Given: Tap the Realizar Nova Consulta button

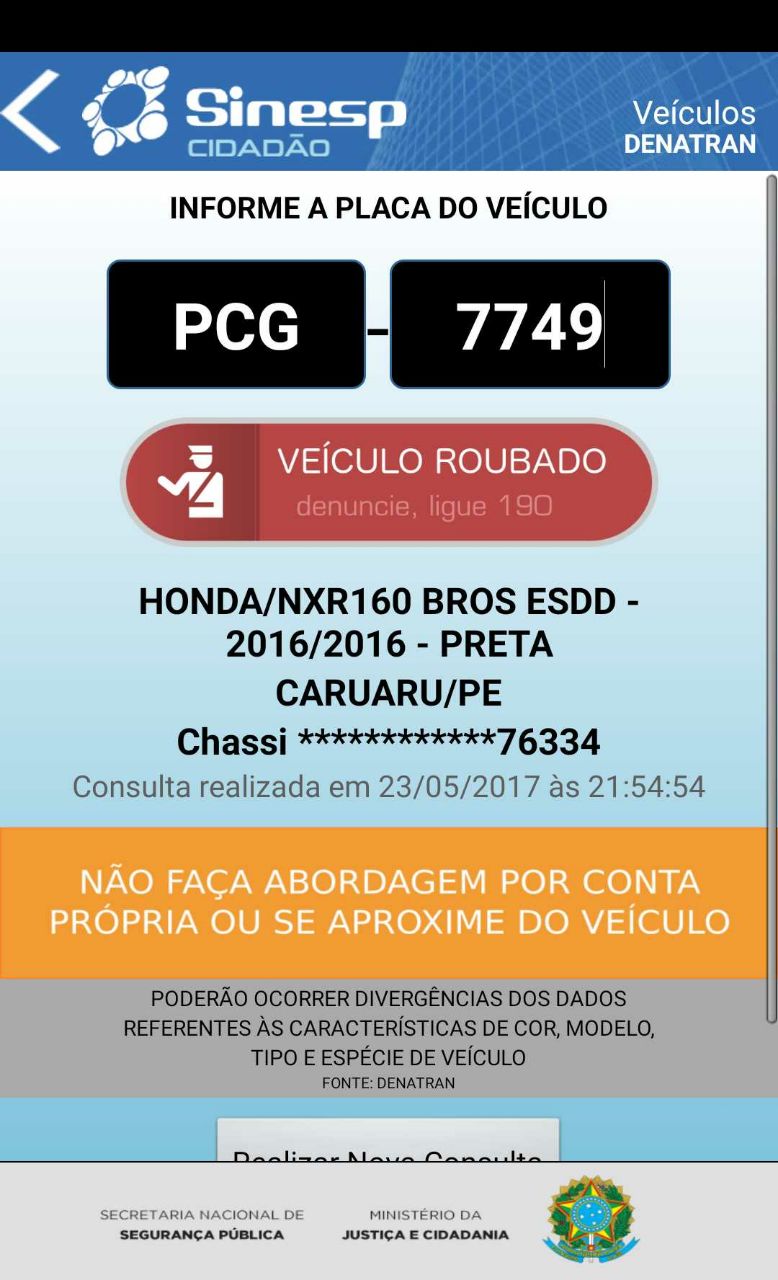Looking at the screenshot, I should tap(387, 1143).
